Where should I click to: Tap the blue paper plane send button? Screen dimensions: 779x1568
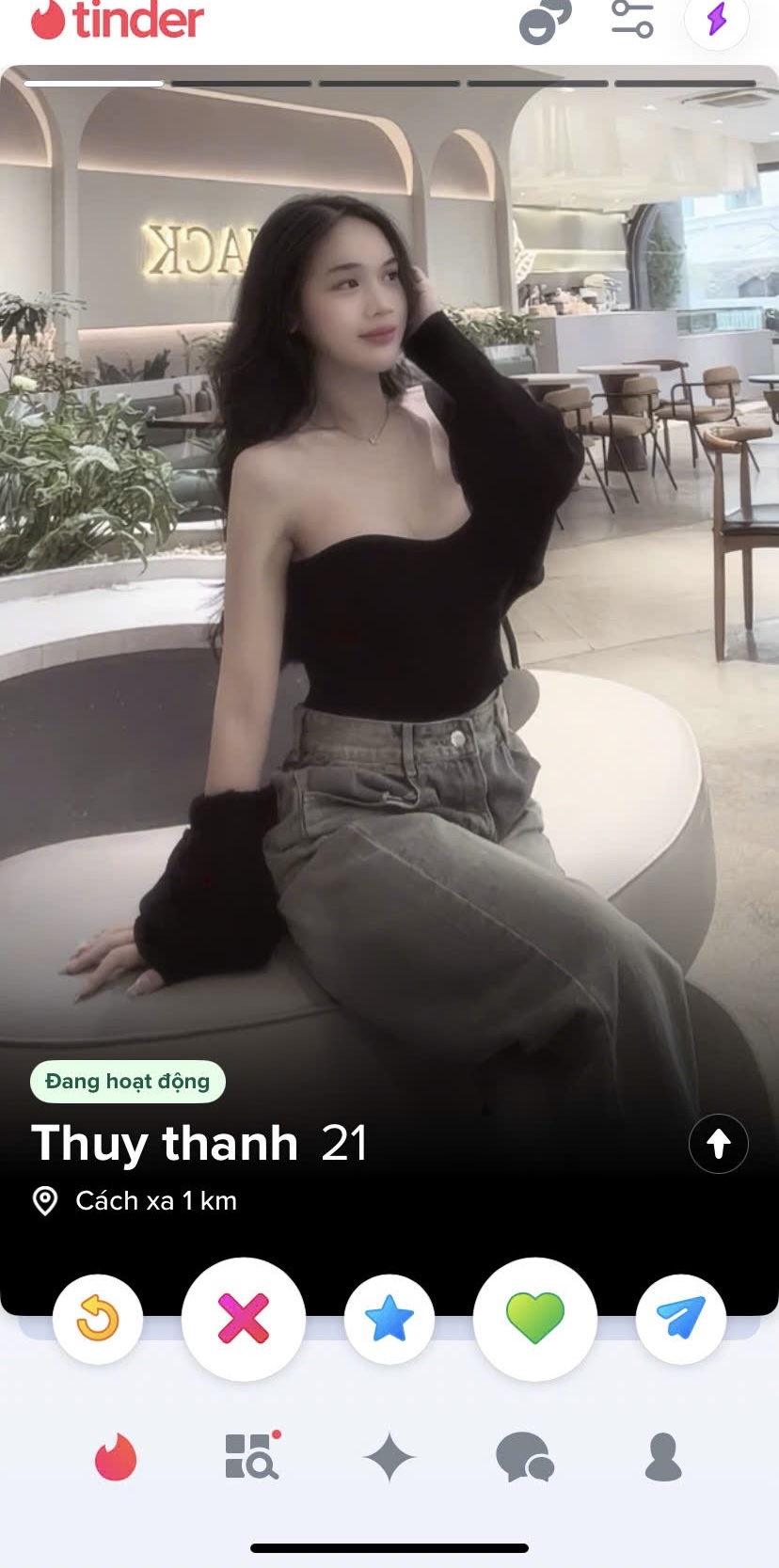(681, 1319)
